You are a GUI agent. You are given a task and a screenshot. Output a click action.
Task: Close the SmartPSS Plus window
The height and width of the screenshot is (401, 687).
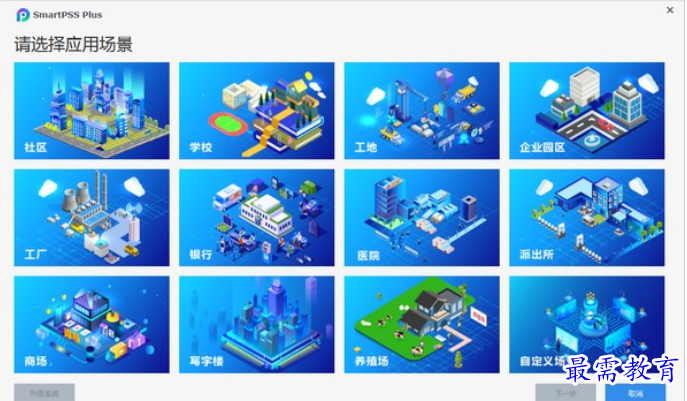pyautogui.click(x=670, y=10)
